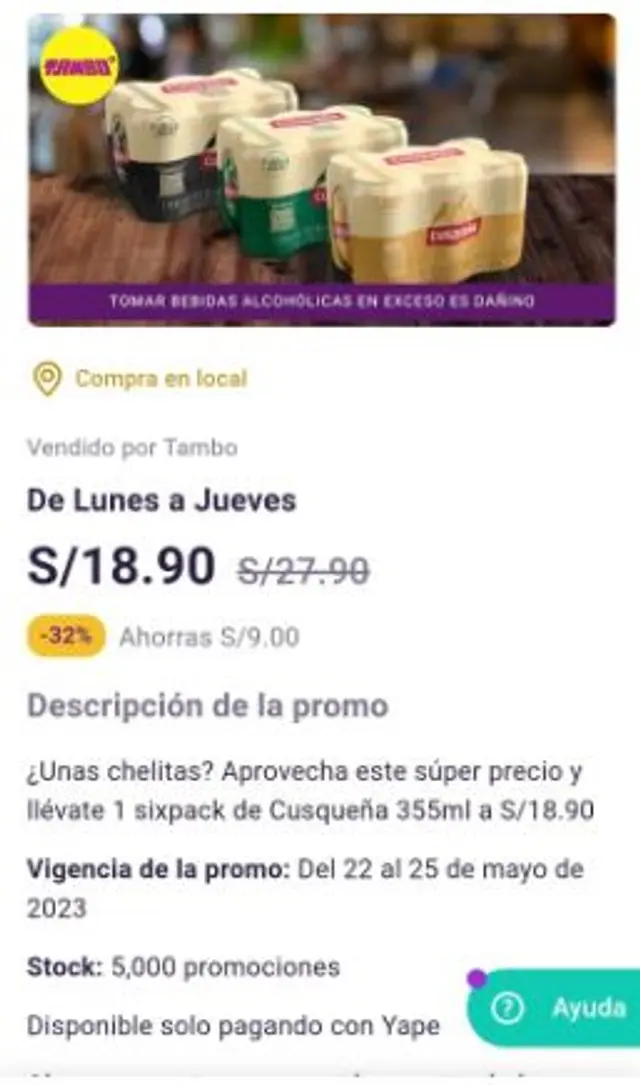This screenshot has width=640, height=1085.
Task: Open the Ayuda help button
Action: (558, 1008)
